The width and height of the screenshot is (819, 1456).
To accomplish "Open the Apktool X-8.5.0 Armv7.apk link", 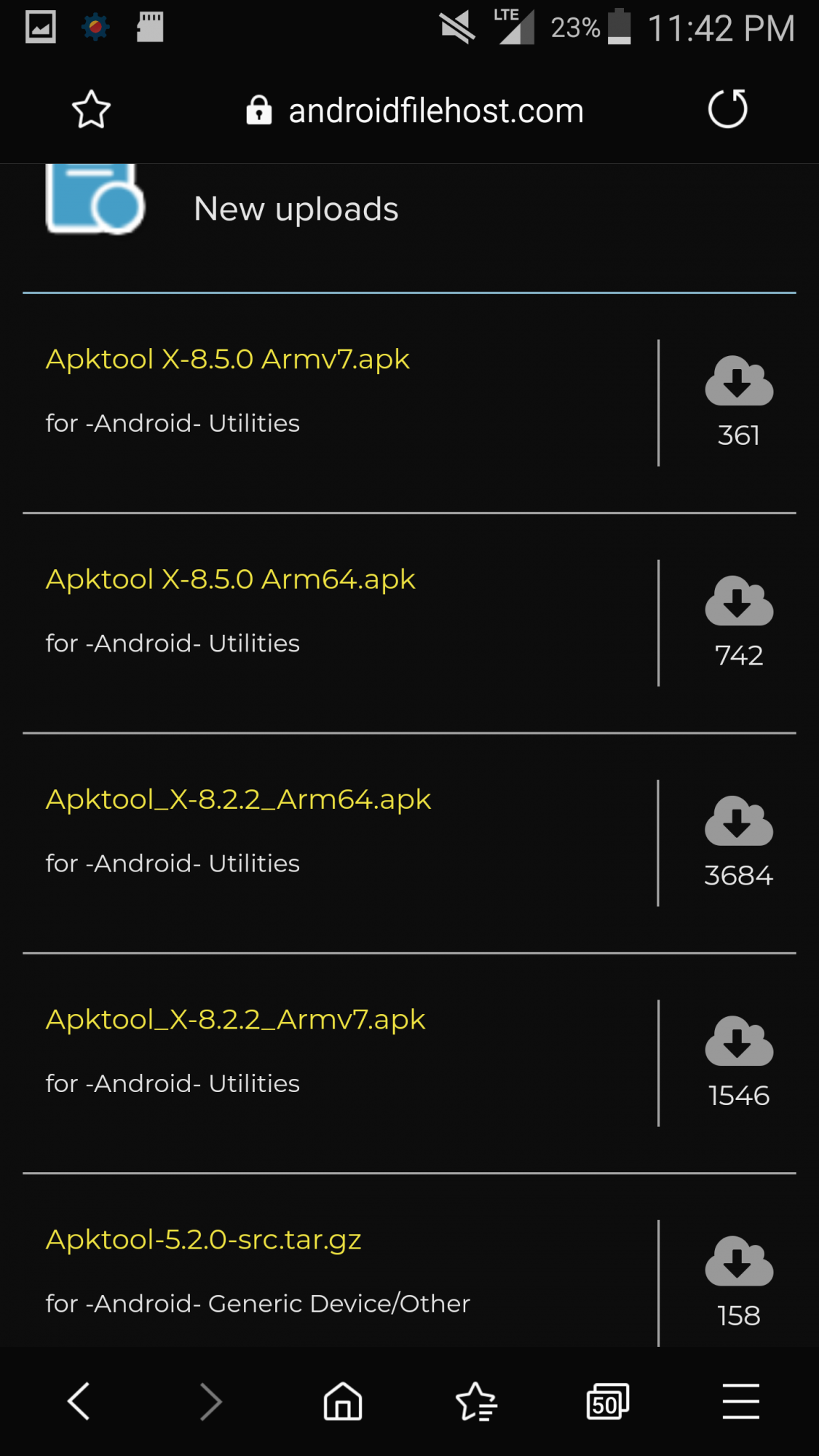I will click(227, 358).
